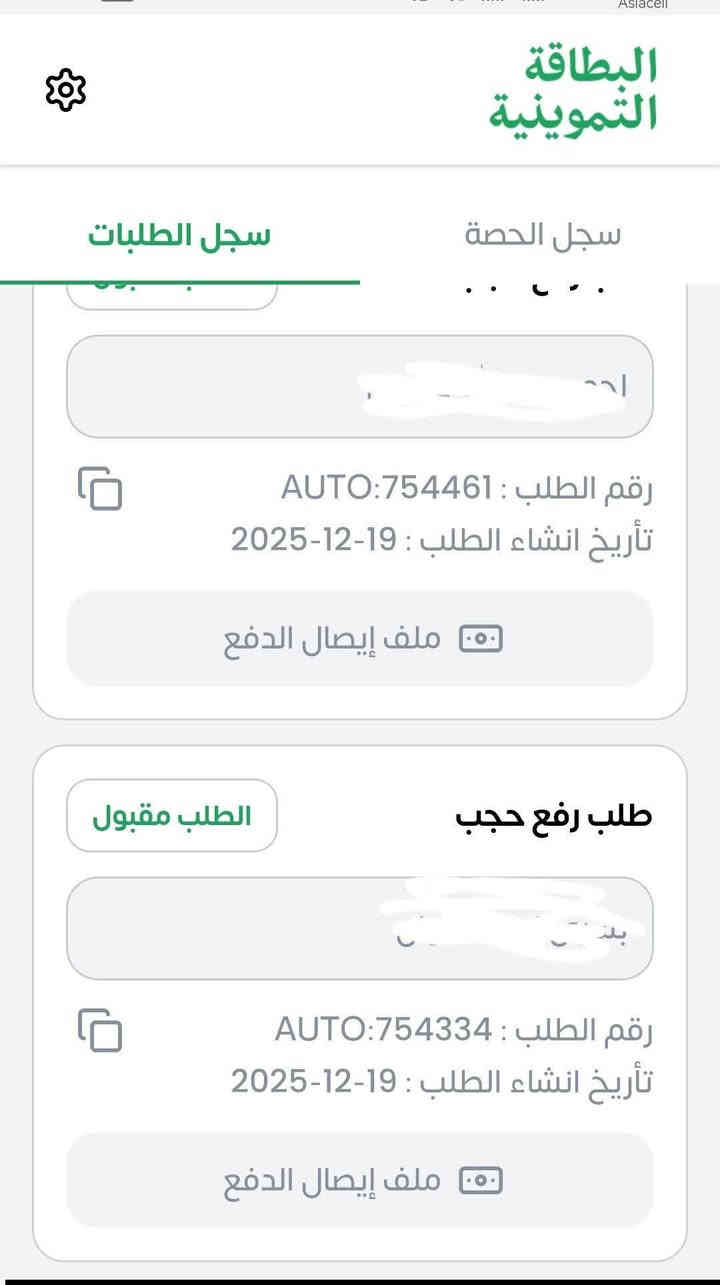Open ملف إيصال الدفع for request AUTO:754334

(x=360, y=1180)
